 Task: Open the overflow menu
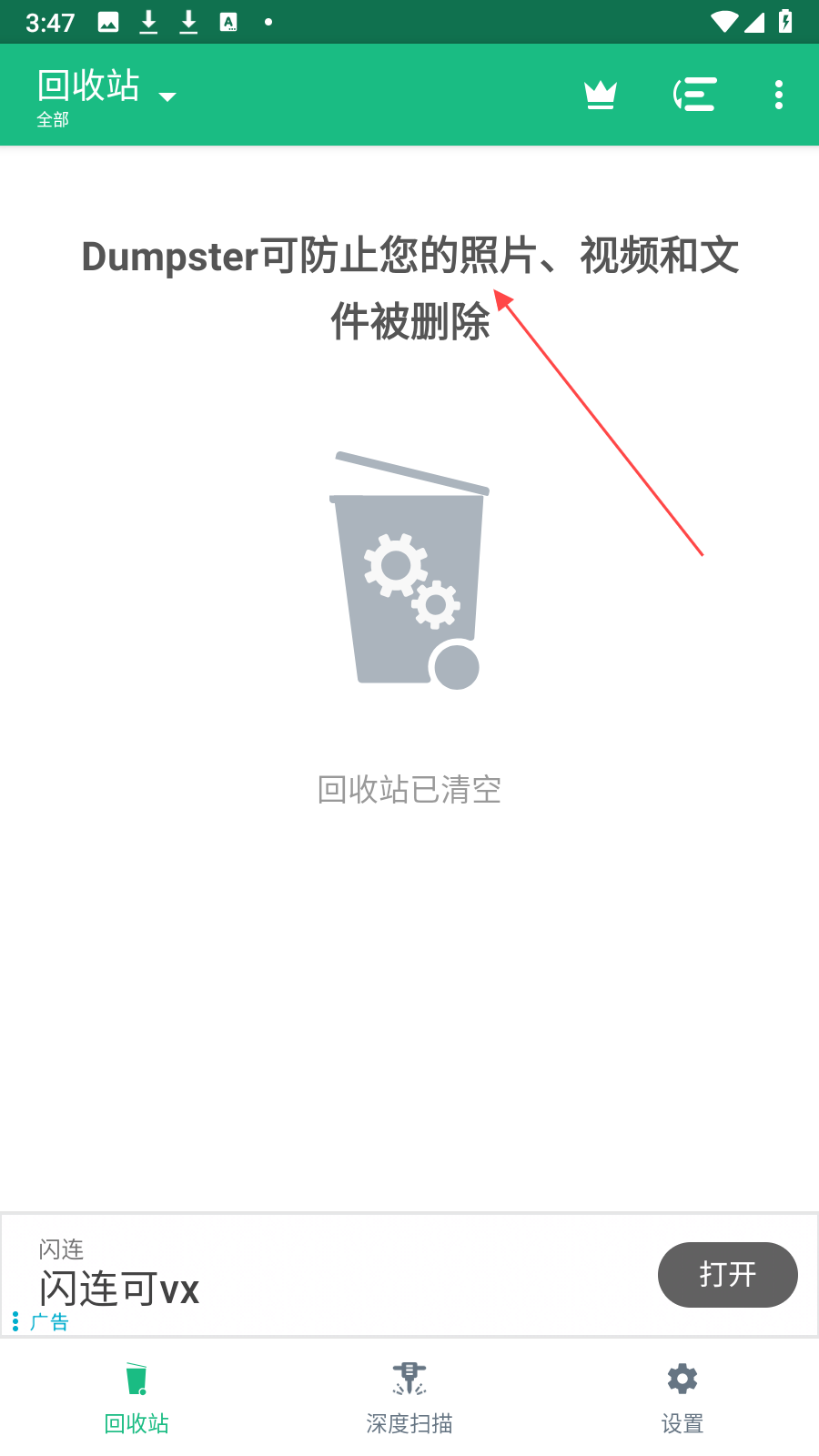click(x=778, y=95)
